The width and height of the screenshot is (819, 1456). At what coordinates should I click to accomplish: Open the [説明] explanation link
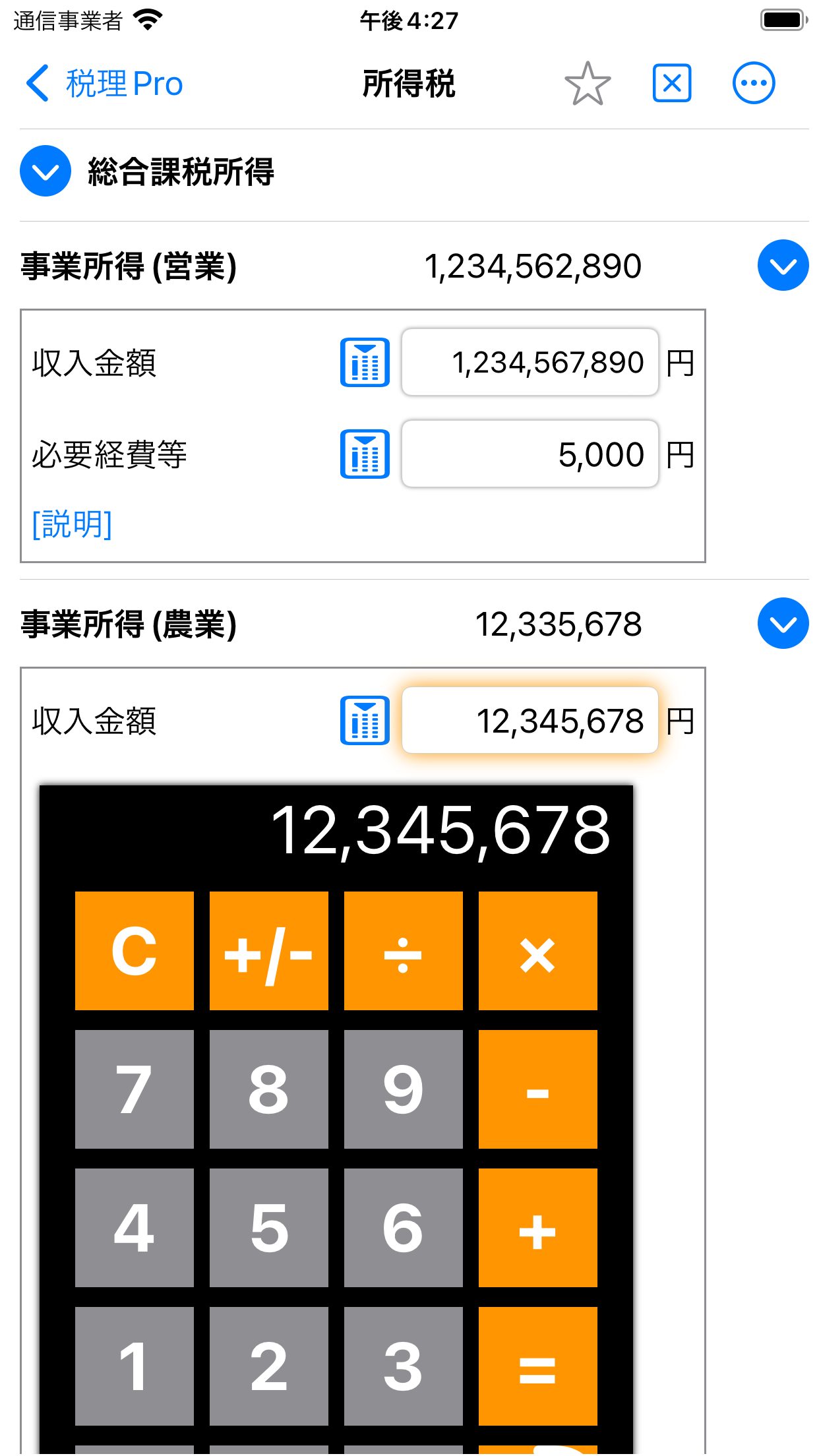(73, 524)
